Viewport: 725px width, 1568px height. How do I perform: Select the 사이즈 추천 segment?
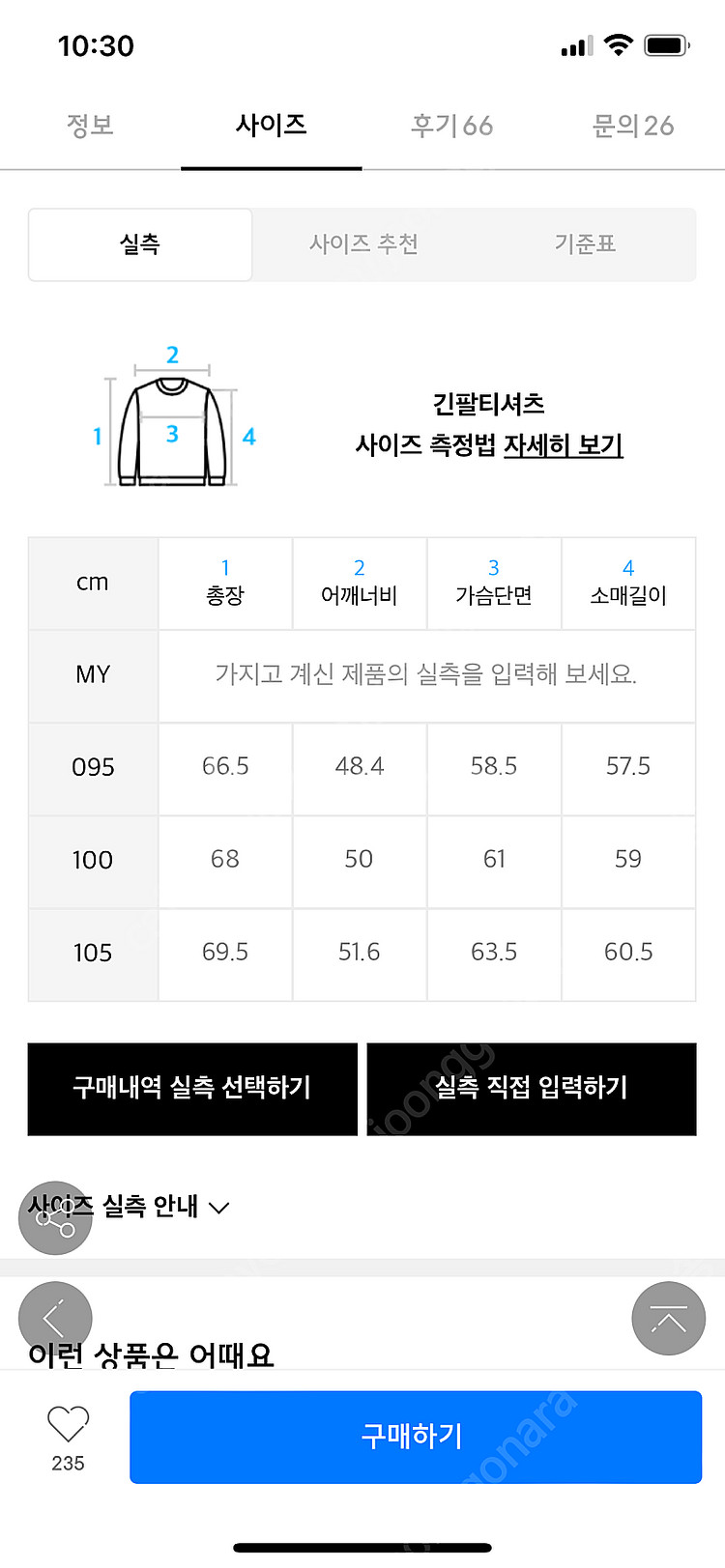363,244
